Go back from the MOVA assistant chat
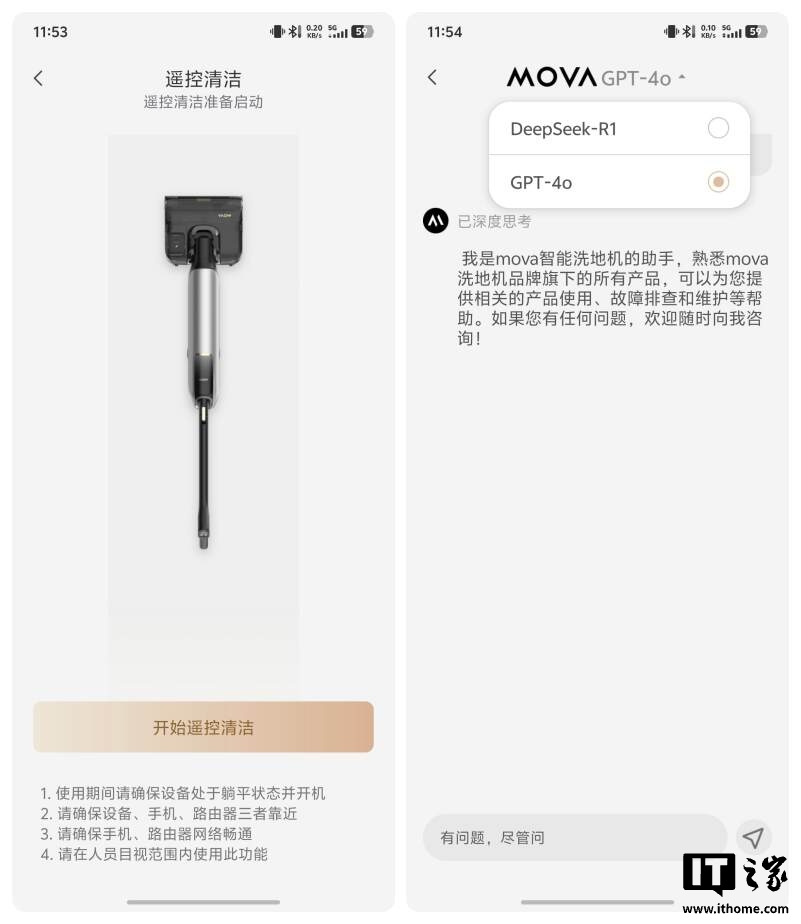The image size is (801, 924). (432, 78)
